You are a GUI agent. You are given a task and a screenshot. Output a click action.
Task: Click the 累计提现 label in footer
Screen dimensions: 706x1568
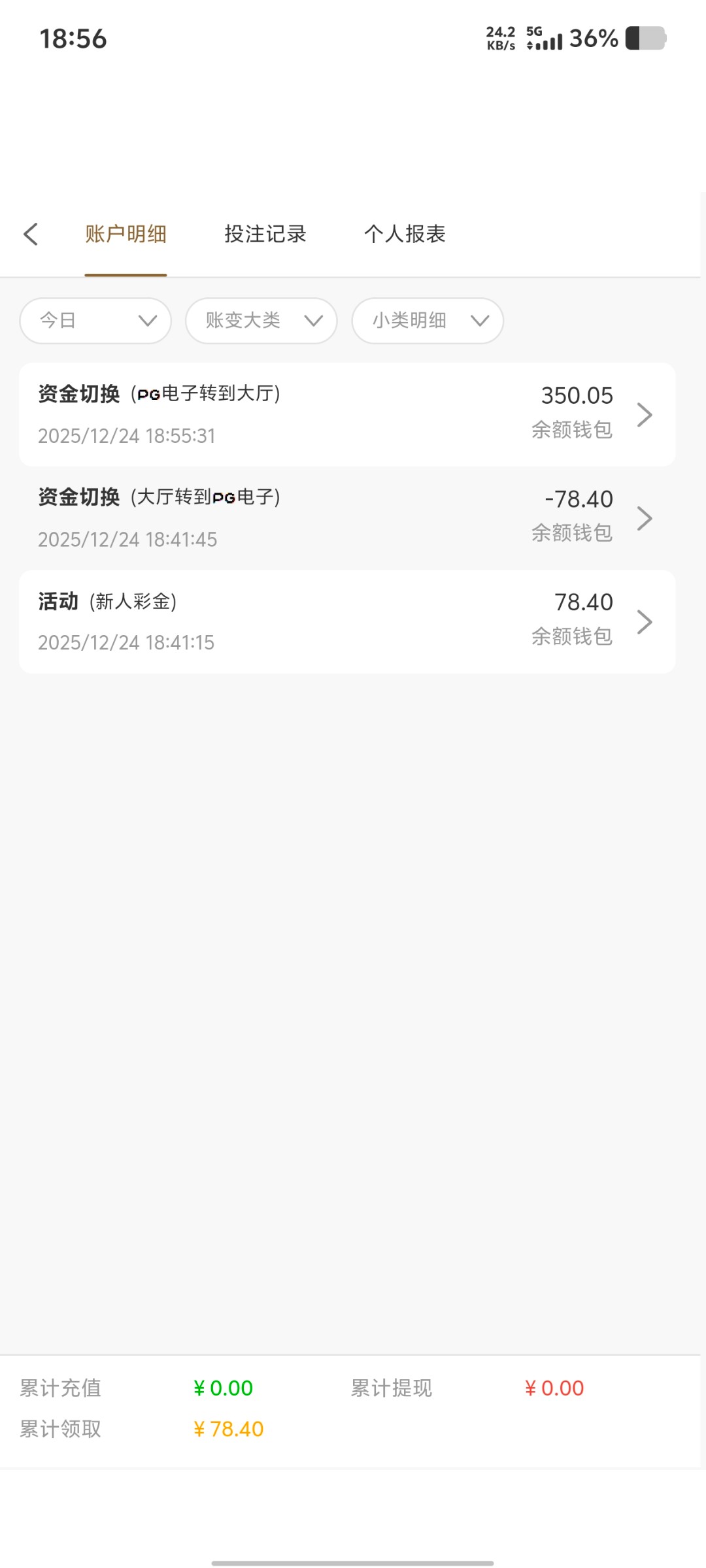(x=392, y=1387)
